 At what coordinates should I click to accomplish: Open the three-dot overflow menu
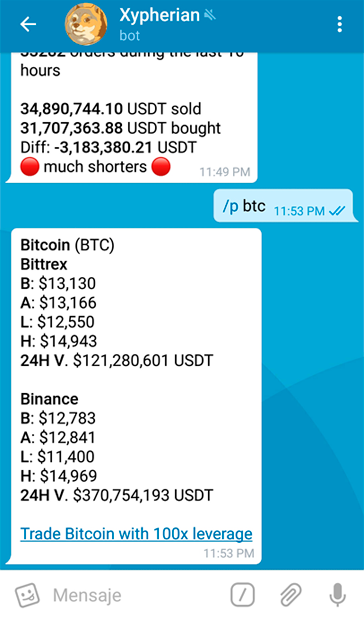(x=340, y=24)
